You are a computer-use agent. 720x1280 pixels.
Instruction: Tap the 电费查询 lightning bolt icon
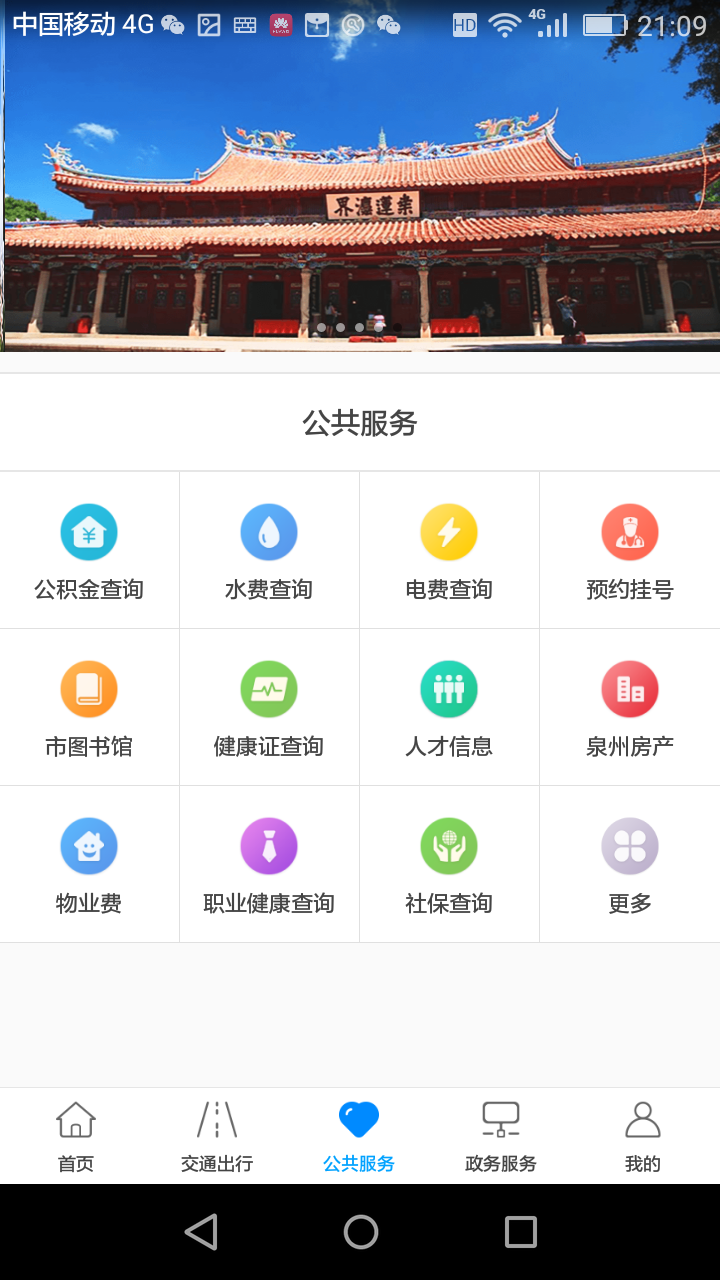pyautogui.click(x=449, y=532)
